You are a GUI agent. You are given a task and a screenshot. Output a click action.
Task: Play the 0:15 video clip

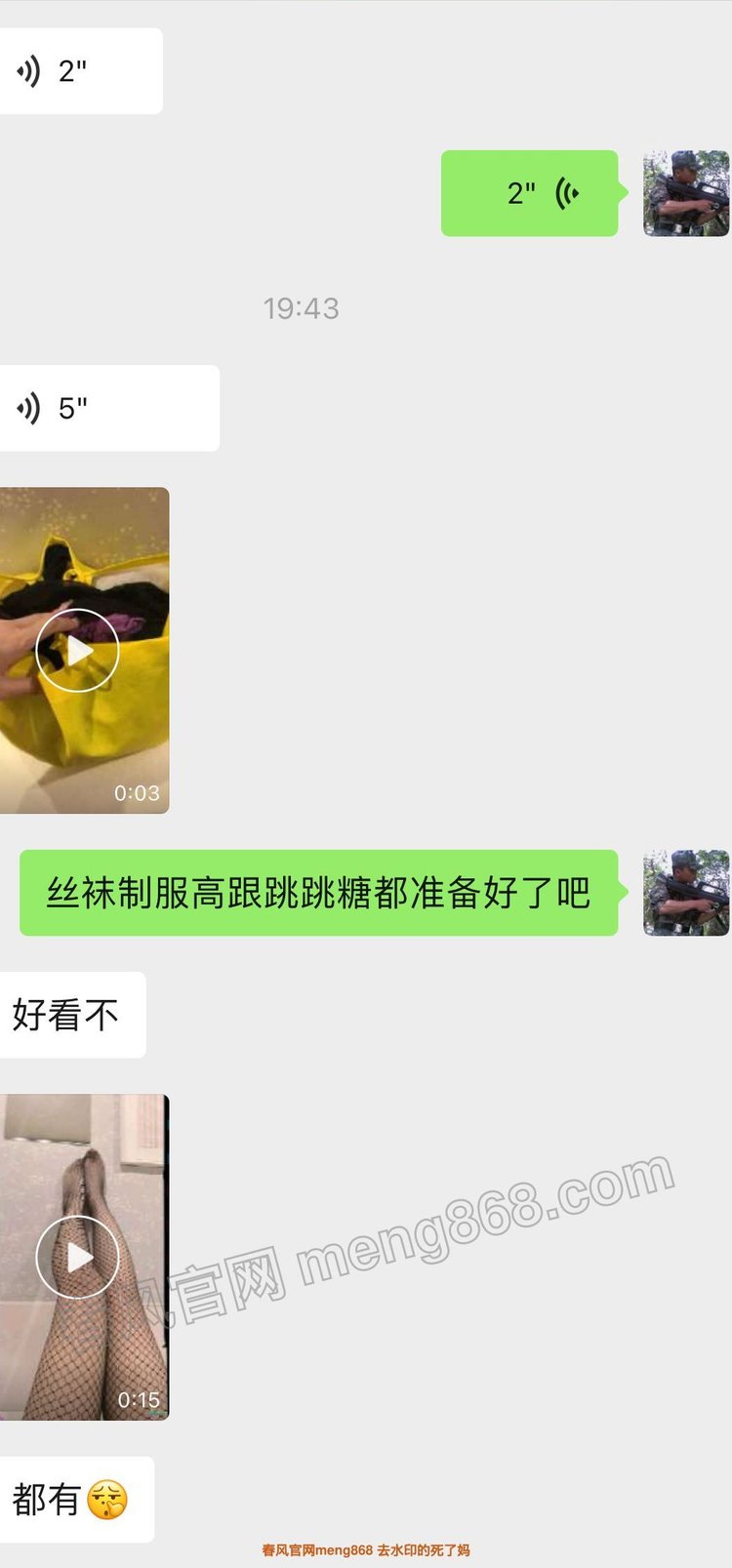[x=78, y=1257]
